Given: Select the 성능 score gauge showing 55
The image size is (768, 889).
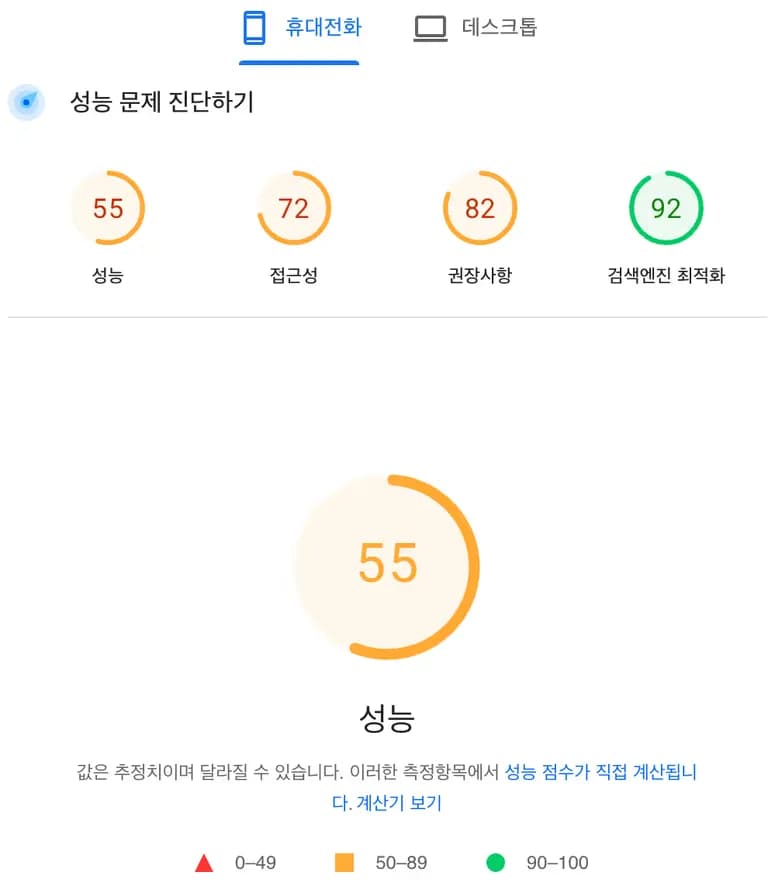Looking at the screenshot, I should [108, 208].
